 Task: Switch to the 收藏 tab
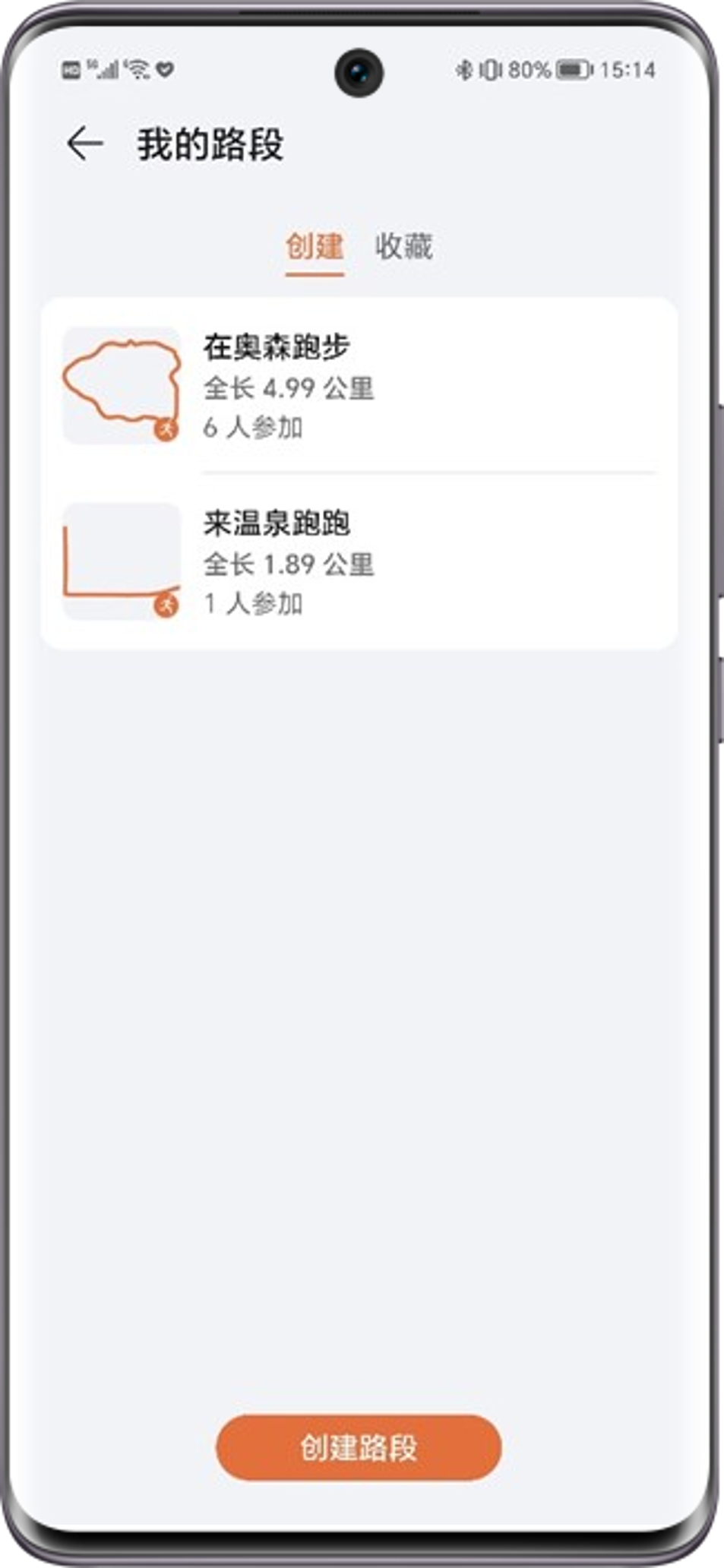point(403,248)
